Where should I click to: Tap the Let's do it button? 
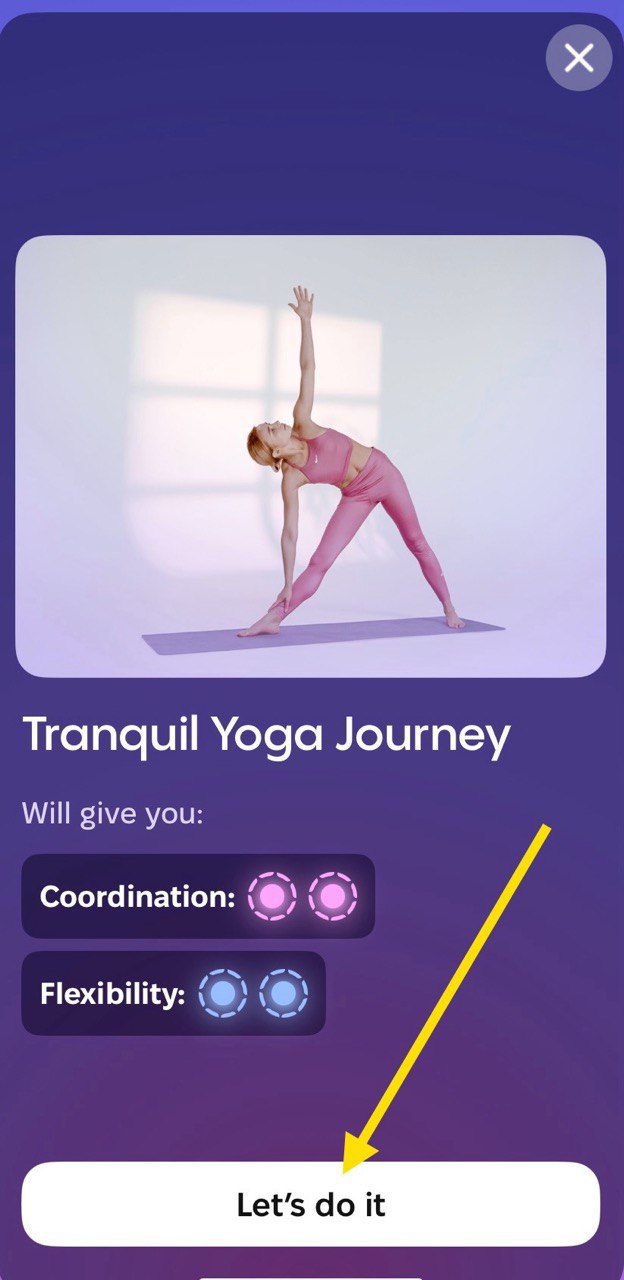pos(311,1204)
